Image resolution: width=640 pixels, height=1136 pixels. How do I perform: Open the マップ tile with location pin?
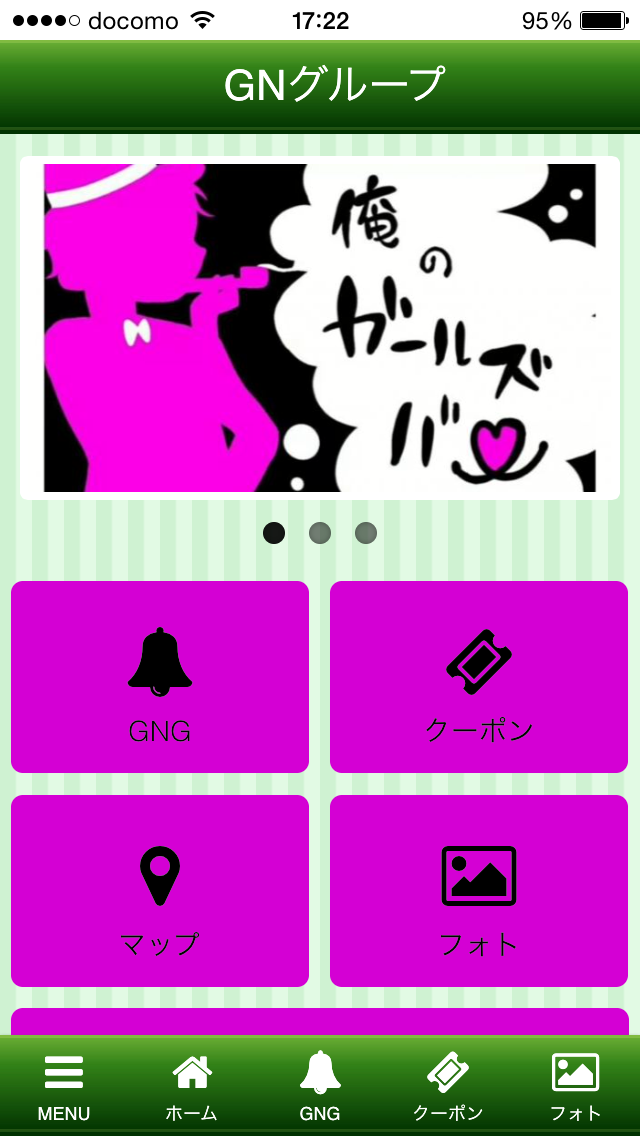pos(160,891)
